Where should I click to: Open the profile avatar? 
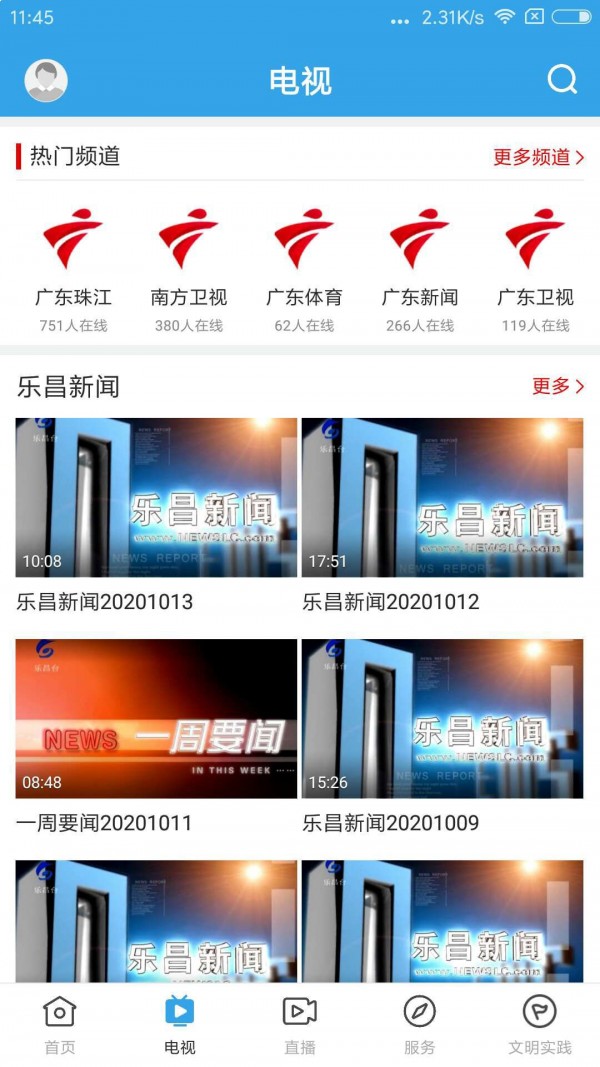[46, 81]
